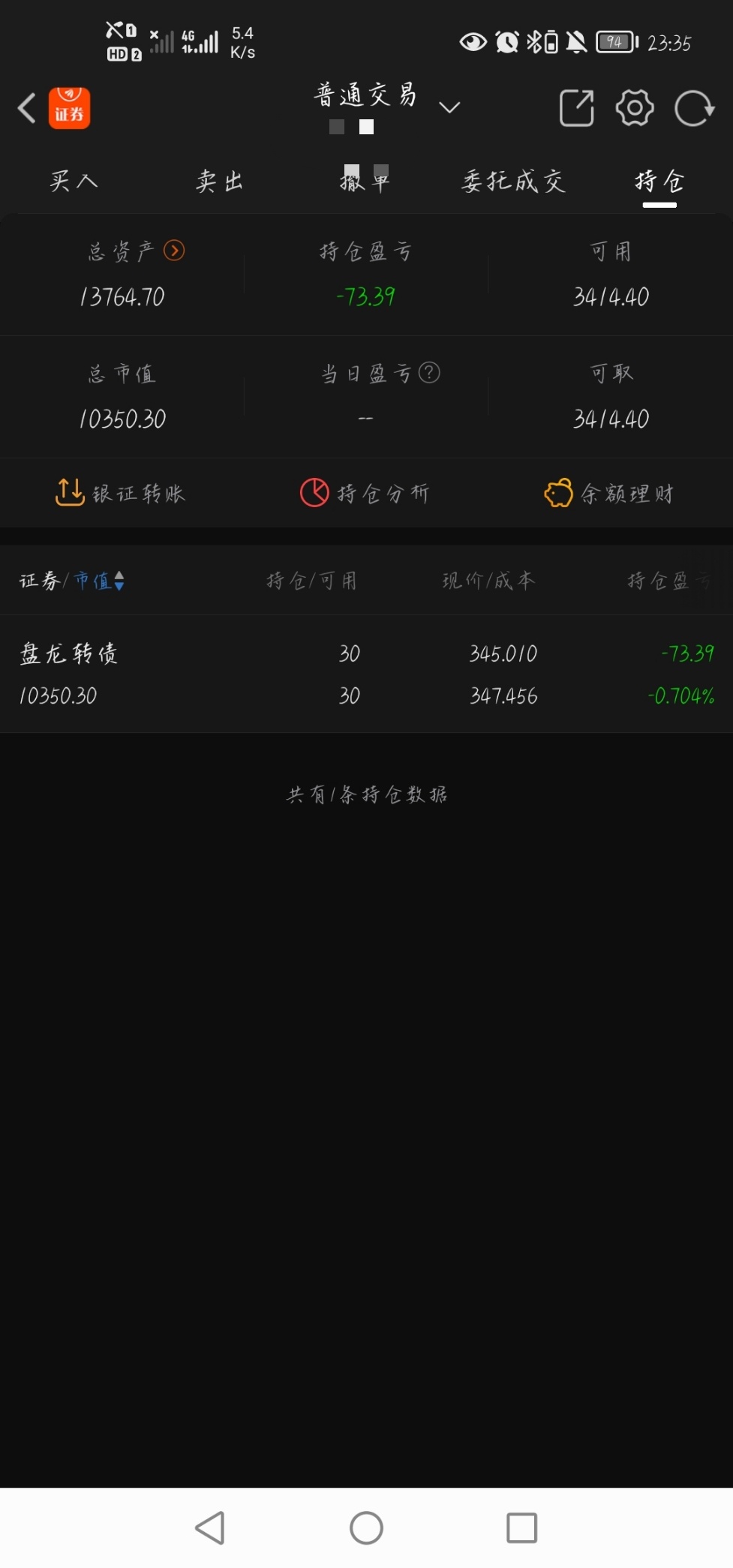Open the settings gear icon
This screenshot has height=1568, width=733.
tap(635, 108)
